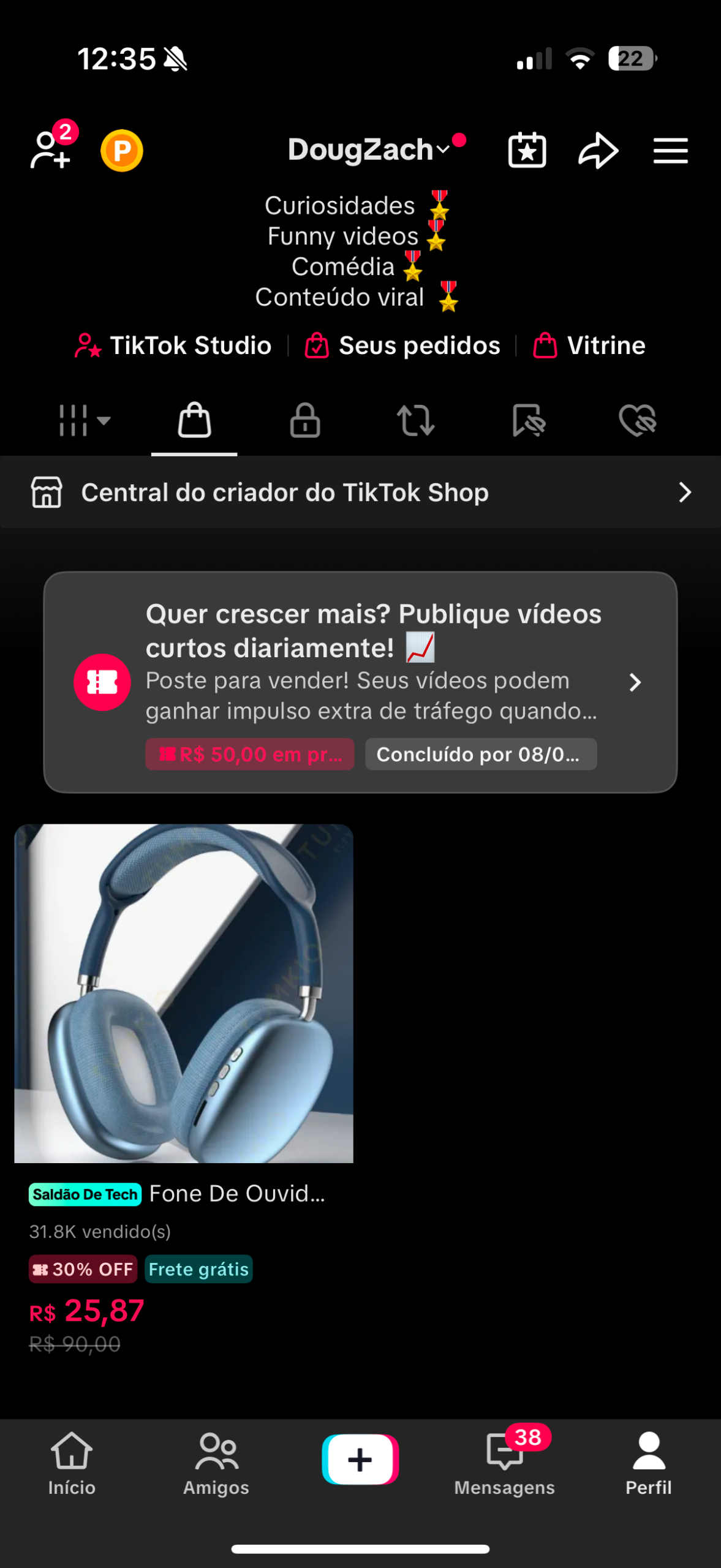This screenshot has width=721, height=1568.
Task: Open Central do criador do TikTok Shop
Action: coord(360,492)
